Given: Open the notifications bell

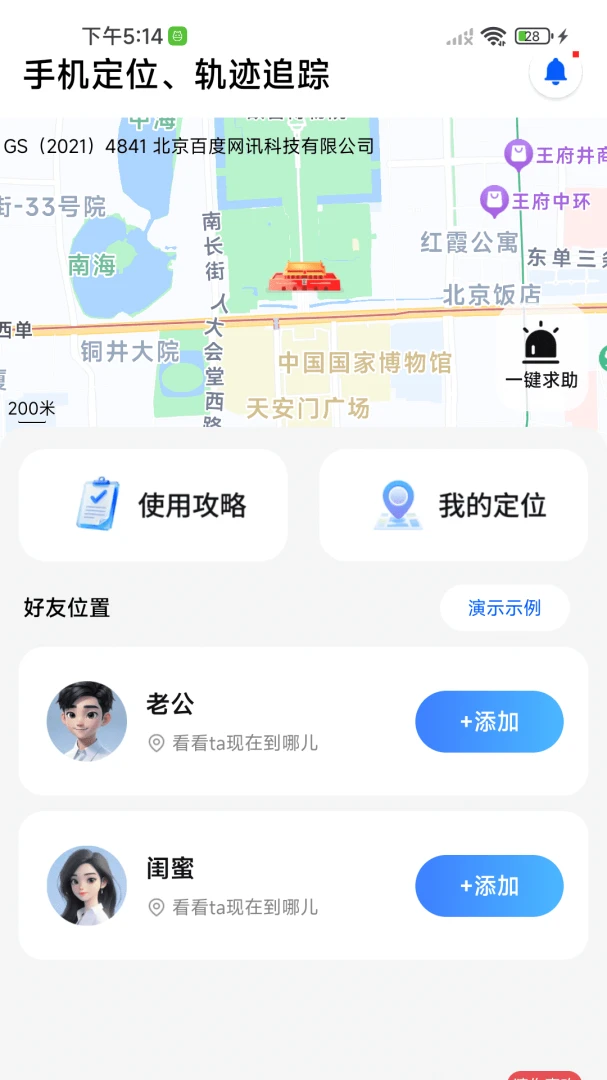Looking at the screenshot, I should coord(555,72).
